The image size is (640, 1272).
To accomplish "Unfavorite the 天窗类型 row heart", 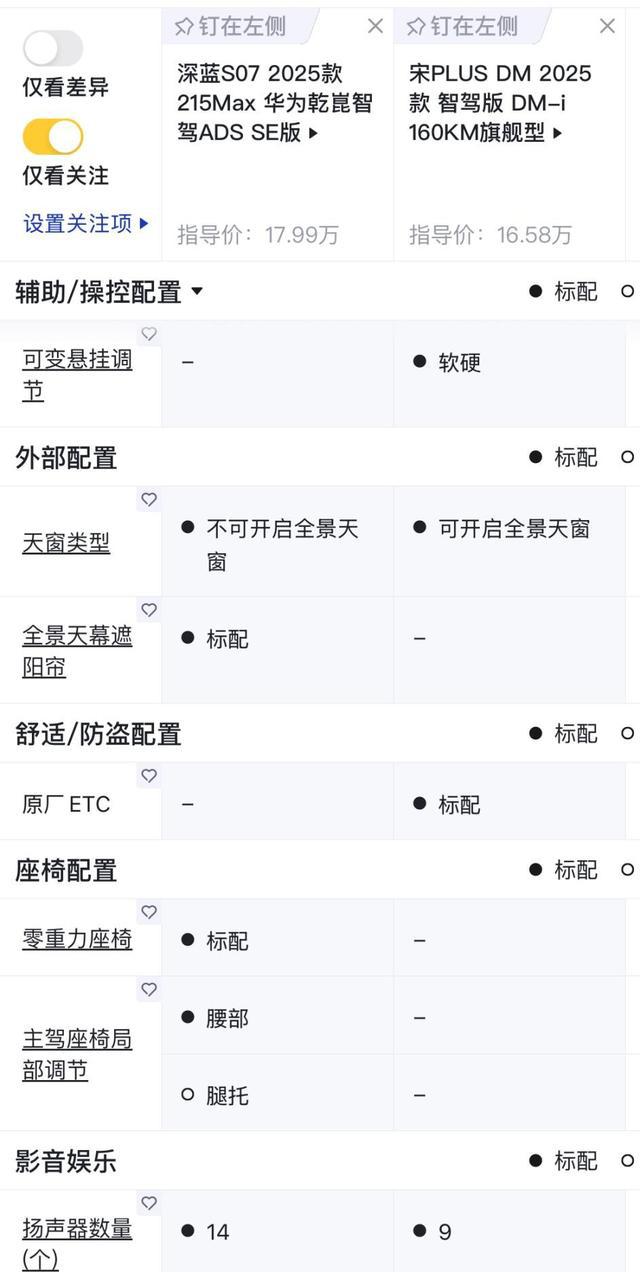I will tap(149, 499).
